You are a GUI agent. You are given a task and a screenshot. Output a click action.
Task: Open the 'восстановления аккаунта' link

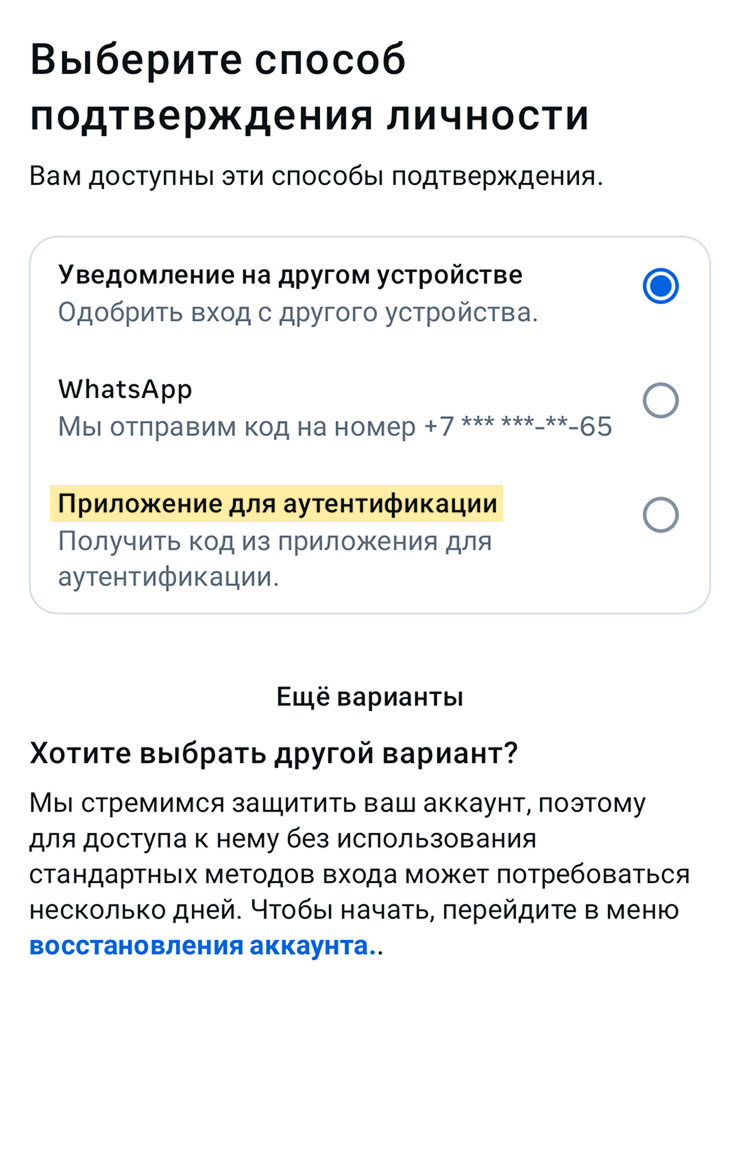pos(201,945)
